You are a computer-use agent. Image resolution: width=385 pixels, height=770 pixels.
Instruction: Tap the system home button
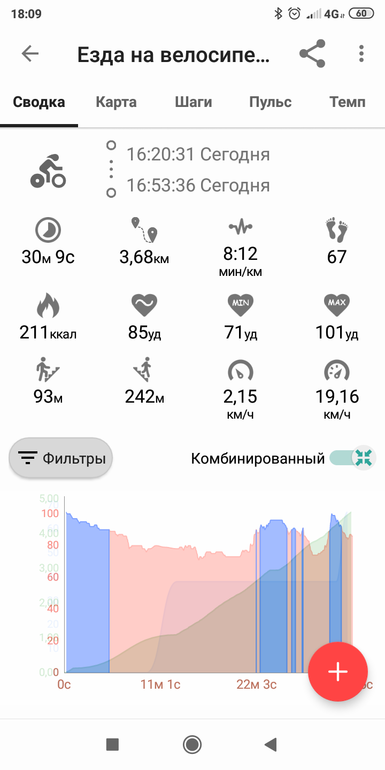tap(192, 745)
